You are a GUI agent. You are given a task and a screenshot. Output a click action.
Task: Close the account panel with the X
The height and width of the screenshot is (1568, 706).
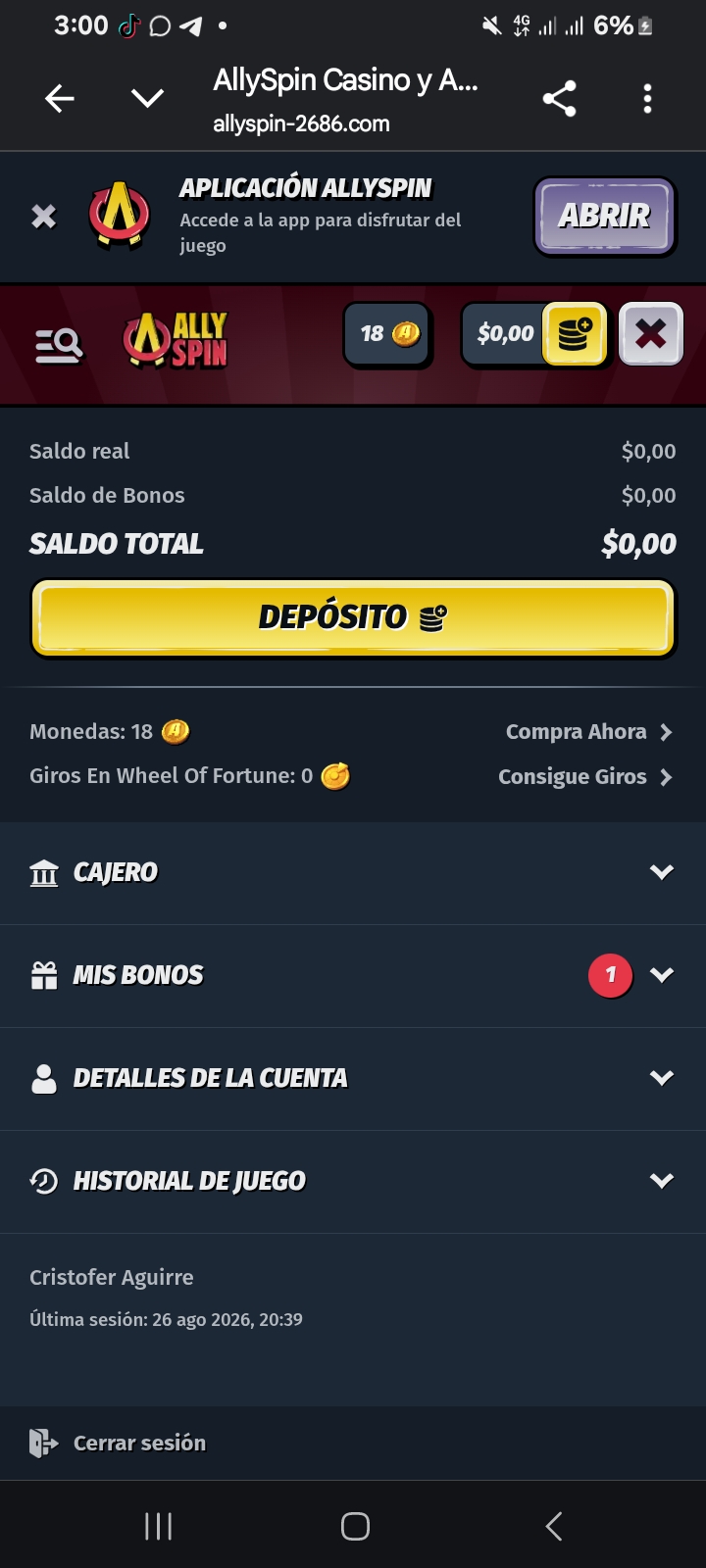coord(651,334)
